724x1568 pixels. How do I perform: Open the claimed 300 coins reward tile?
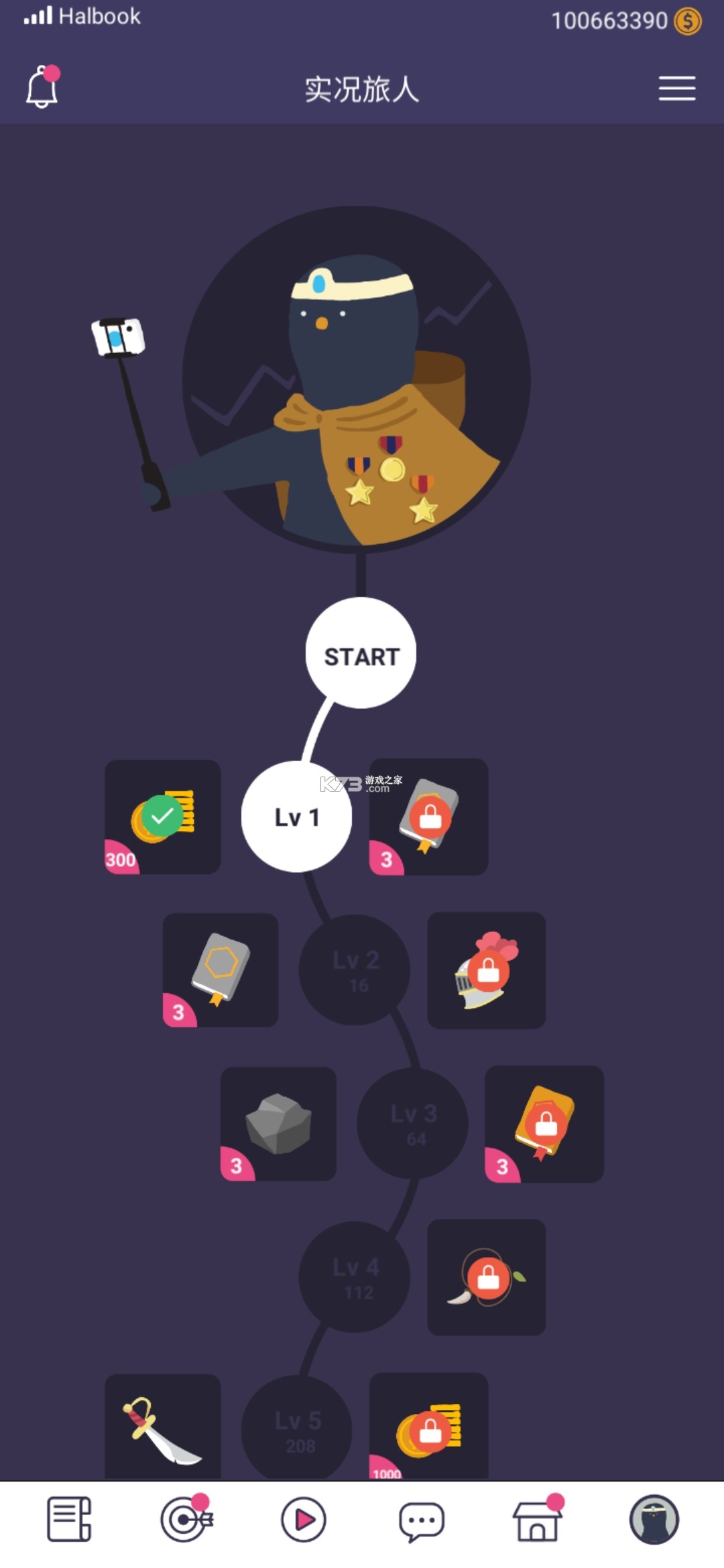(163, 817)
